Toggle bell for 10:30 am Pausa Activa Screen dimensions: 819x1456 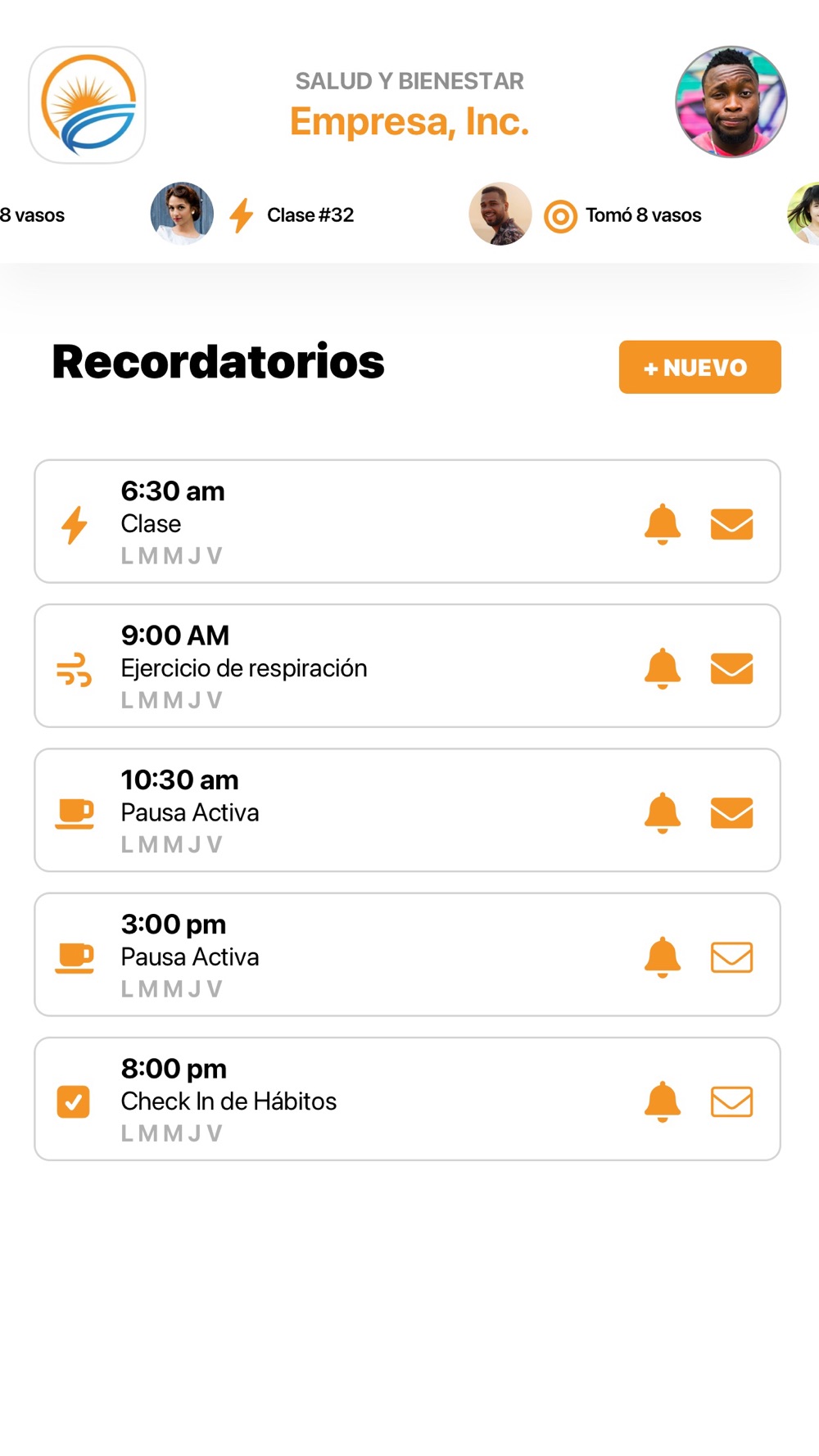[x=663, y=812]
